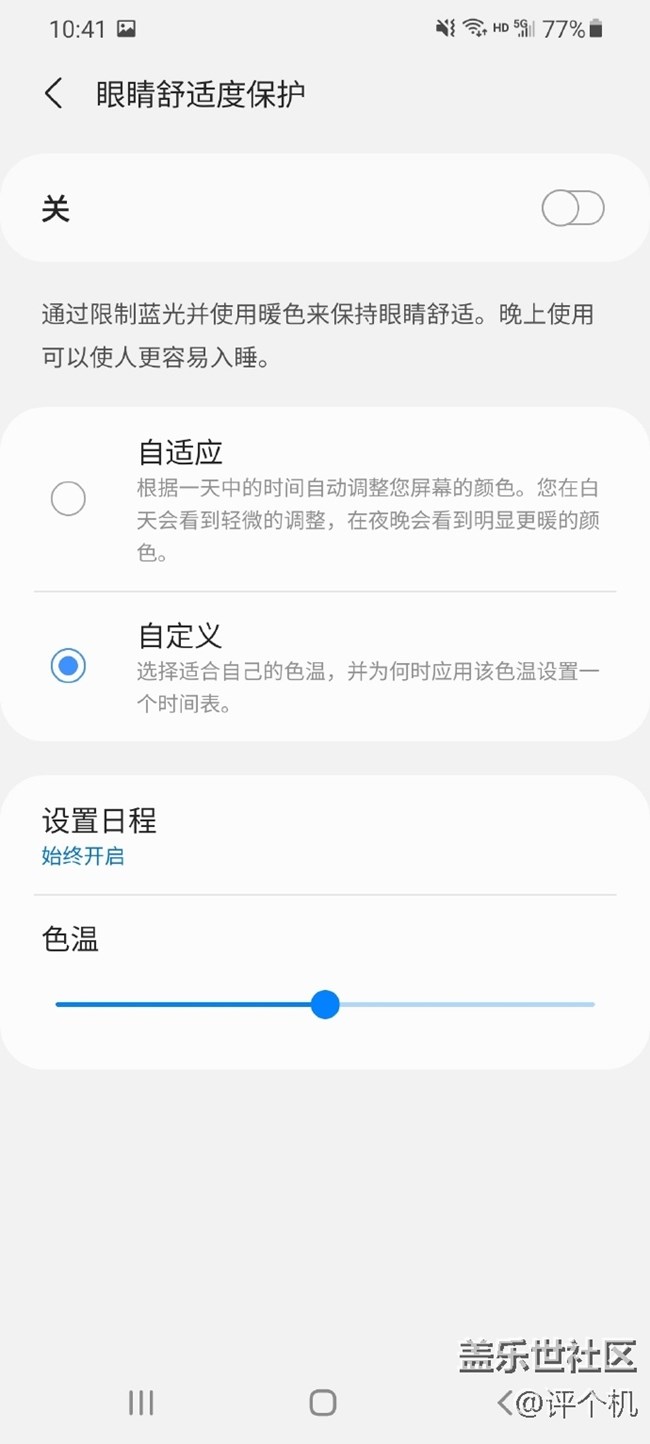This screenshot has height=1444, width=650.
Task: Go back from 眼睛舒适度保护 screen
Action: (54, 94)
